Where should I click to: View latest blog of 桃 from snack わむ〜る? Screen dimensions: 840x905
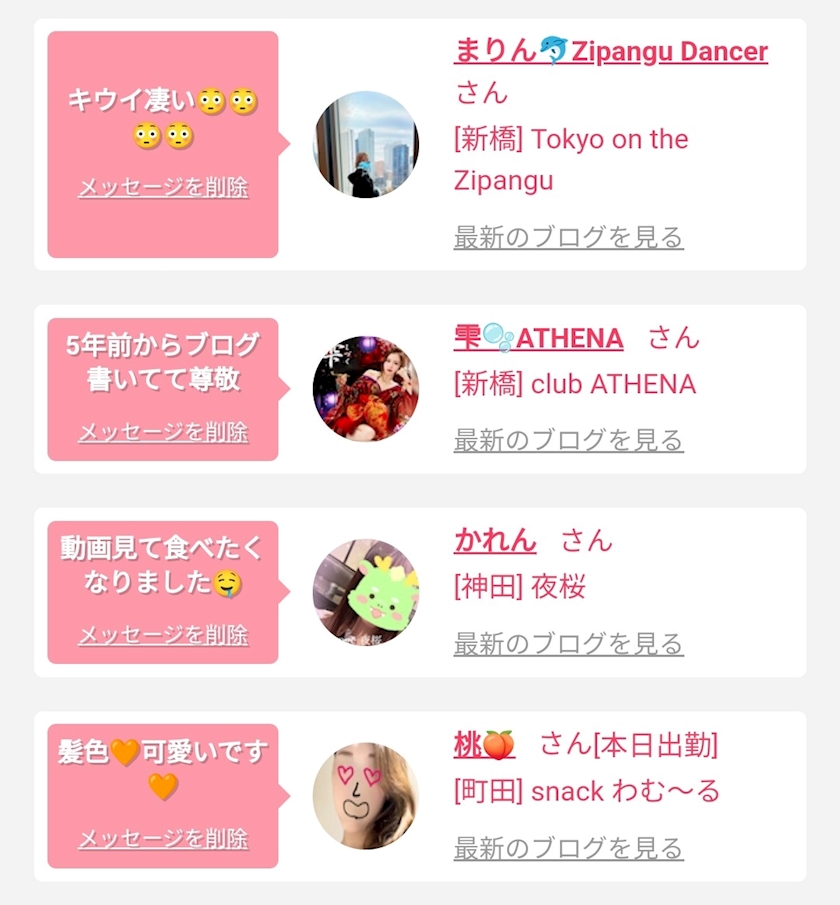click(568, 848)
